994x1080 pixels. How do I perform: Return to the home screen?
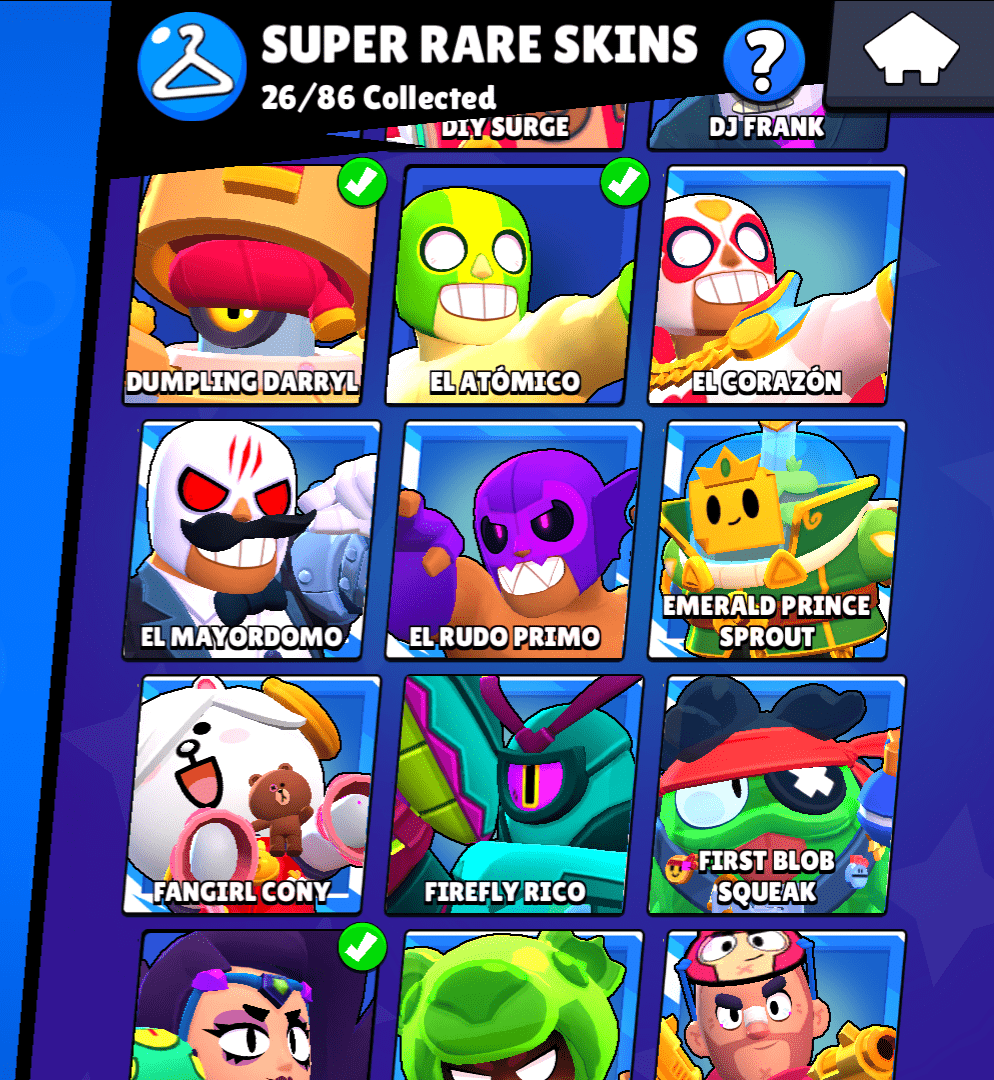point(910,52)
